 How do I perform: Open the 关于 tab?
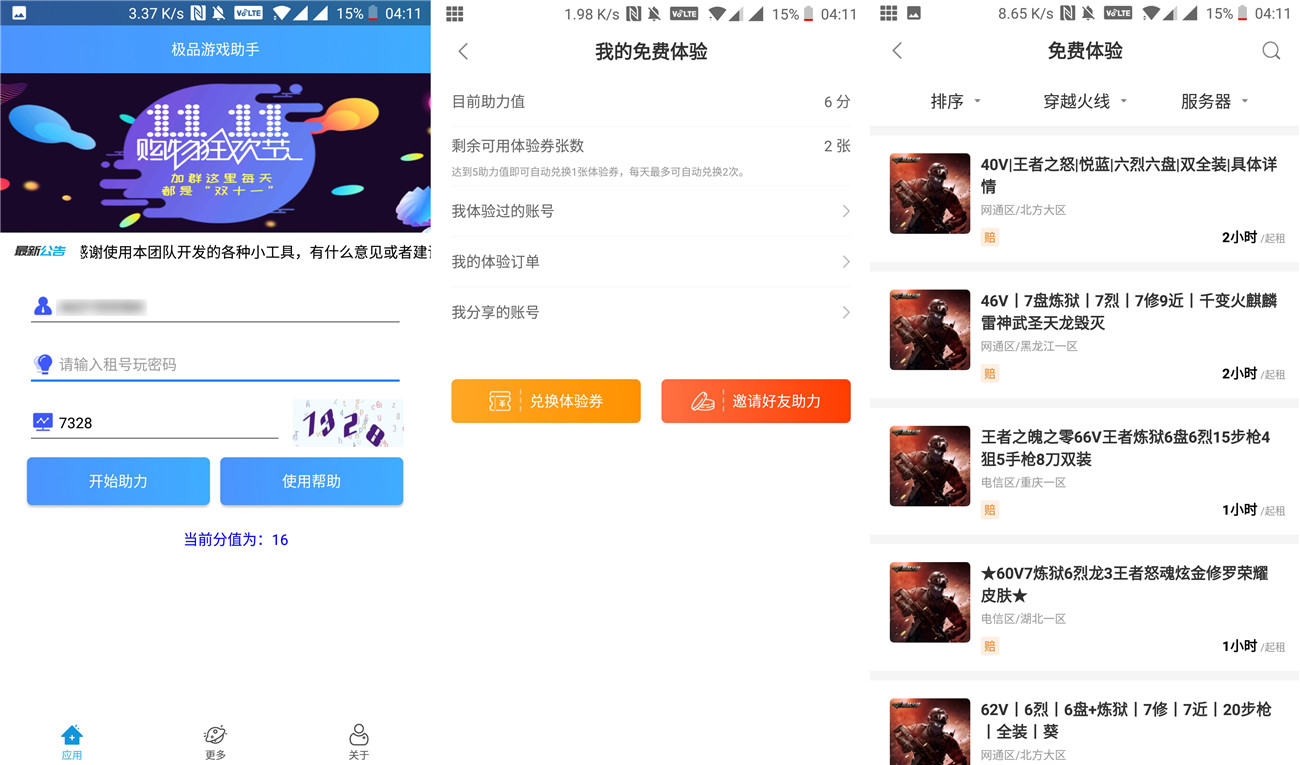point(359,742)
